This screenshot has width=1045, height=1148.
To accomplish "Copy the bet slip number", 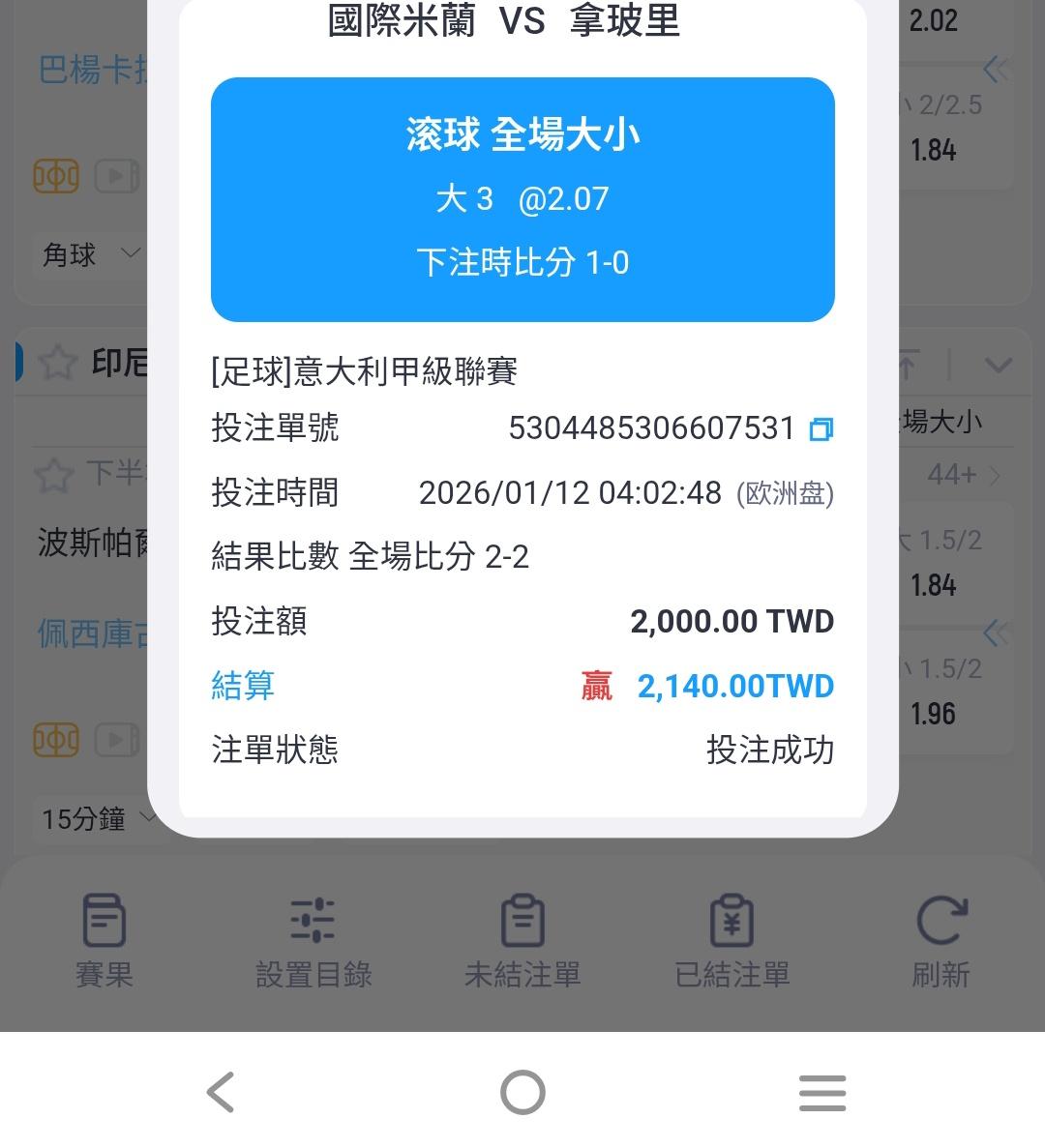I will (x=821, y=428).
